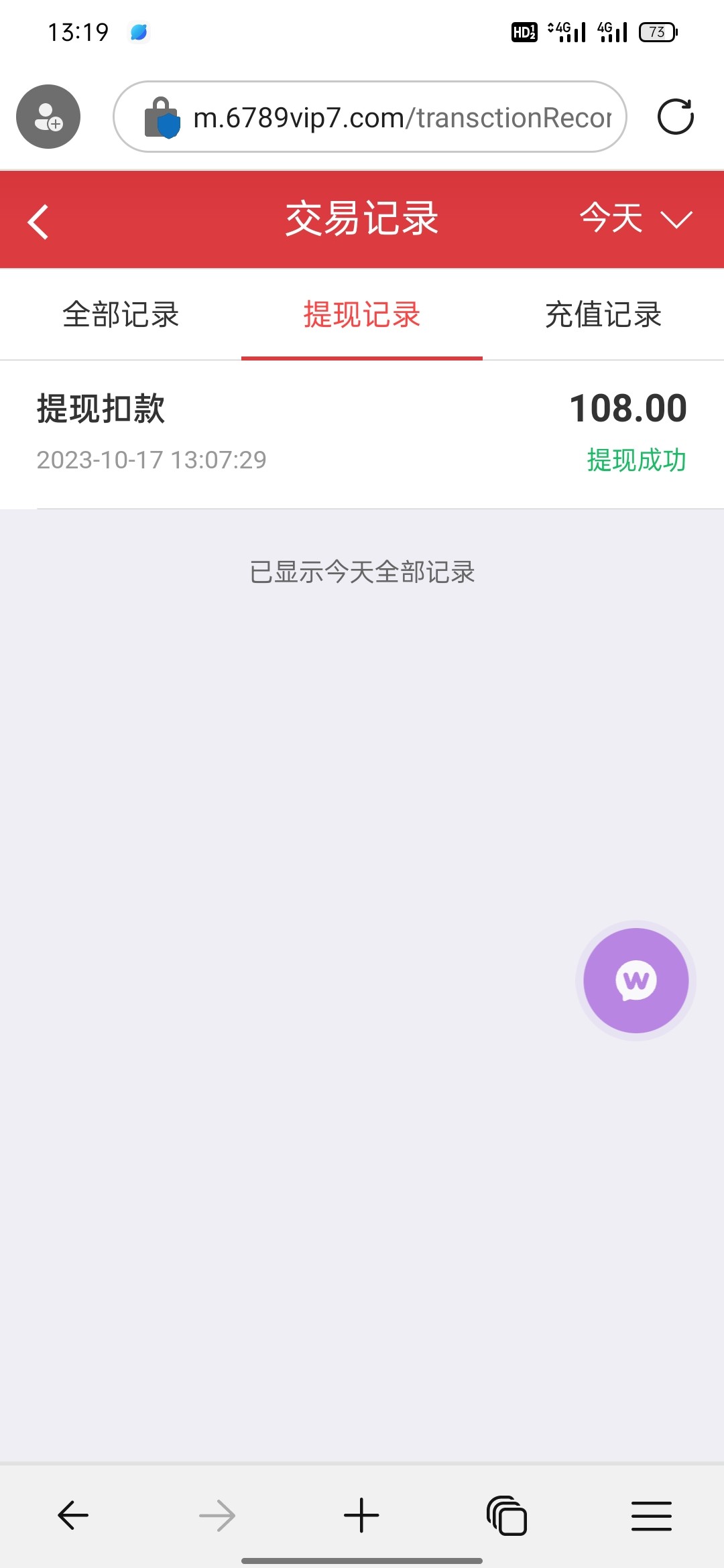The width and height of the screenshot is (724, 1568).
Task: Reload the page with the refresh icon
Action: coord(675,117)
